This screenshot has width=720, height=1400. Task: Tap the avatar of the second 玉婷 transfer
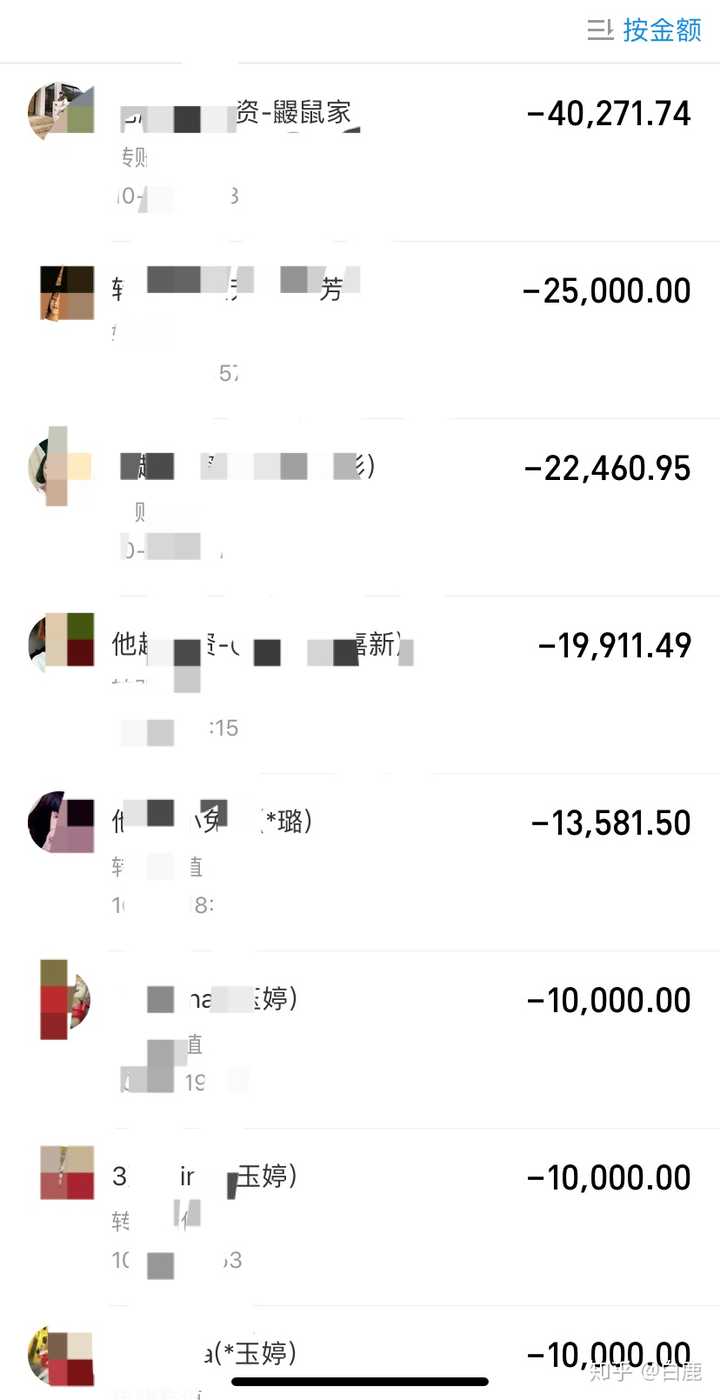(x=64, y=1173)
